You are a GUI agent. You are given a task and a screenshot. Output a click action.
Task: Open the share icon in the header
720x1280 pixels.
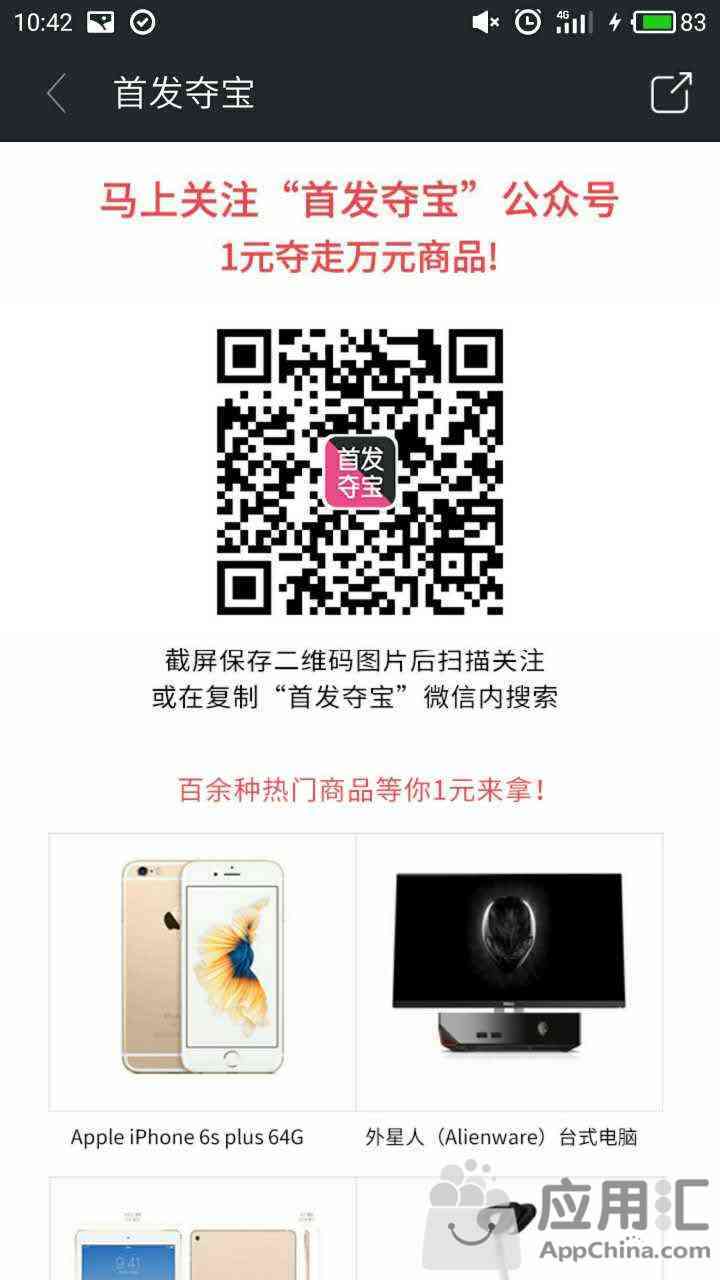[x=671, y=93]
